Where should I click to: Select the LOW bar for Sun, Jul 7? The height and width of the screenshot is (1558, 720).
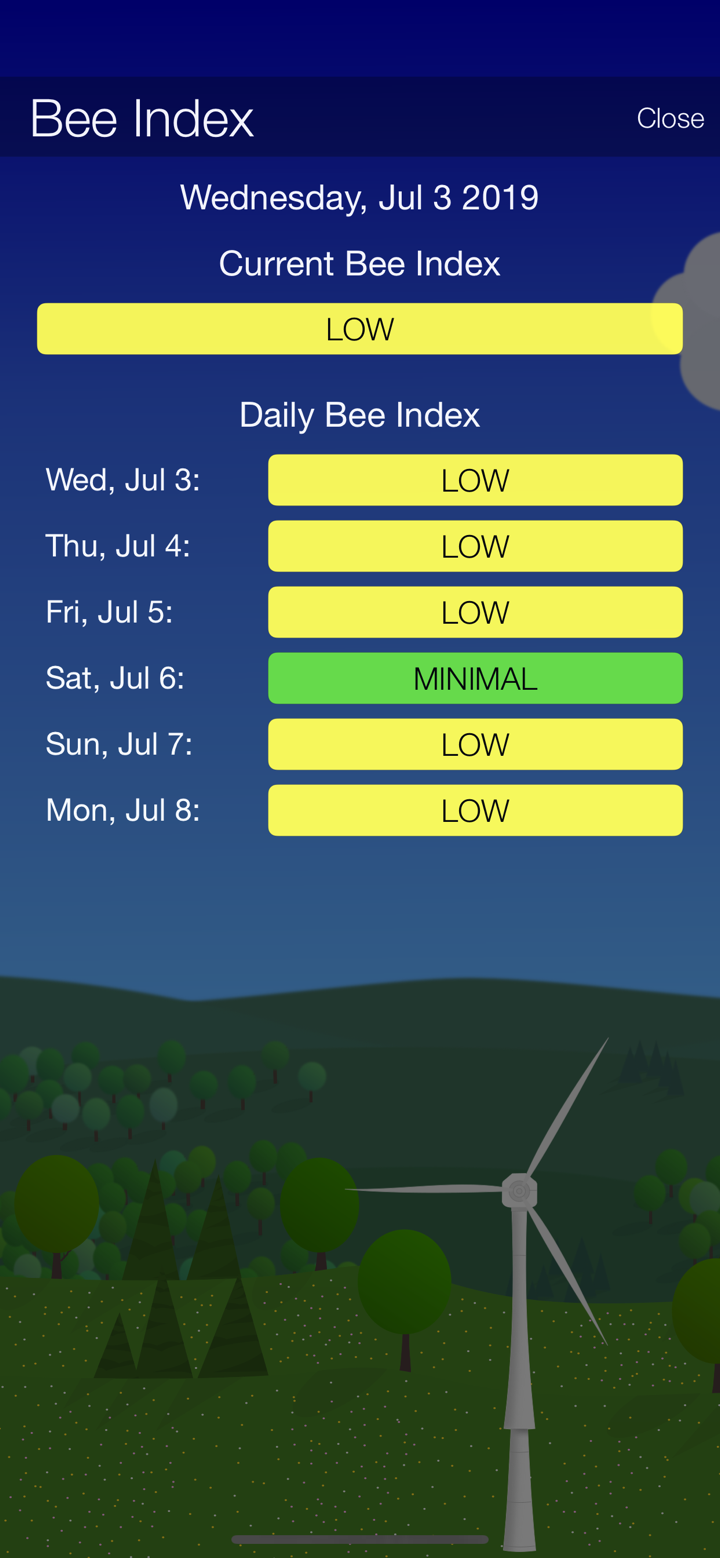coord(475,743)
